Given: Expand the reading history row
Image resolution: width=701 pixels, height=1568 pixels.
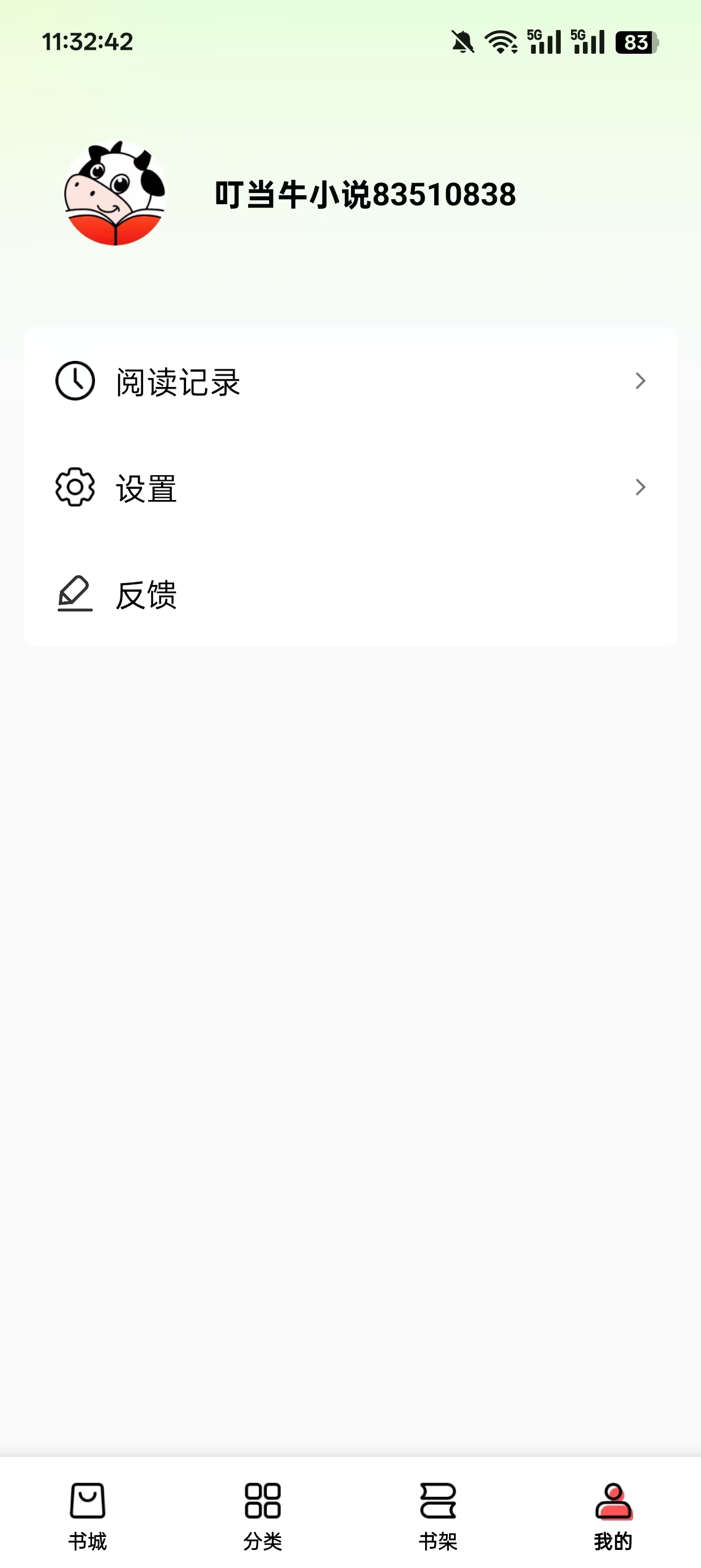Looking at the screenshot, I should (350, 381).
